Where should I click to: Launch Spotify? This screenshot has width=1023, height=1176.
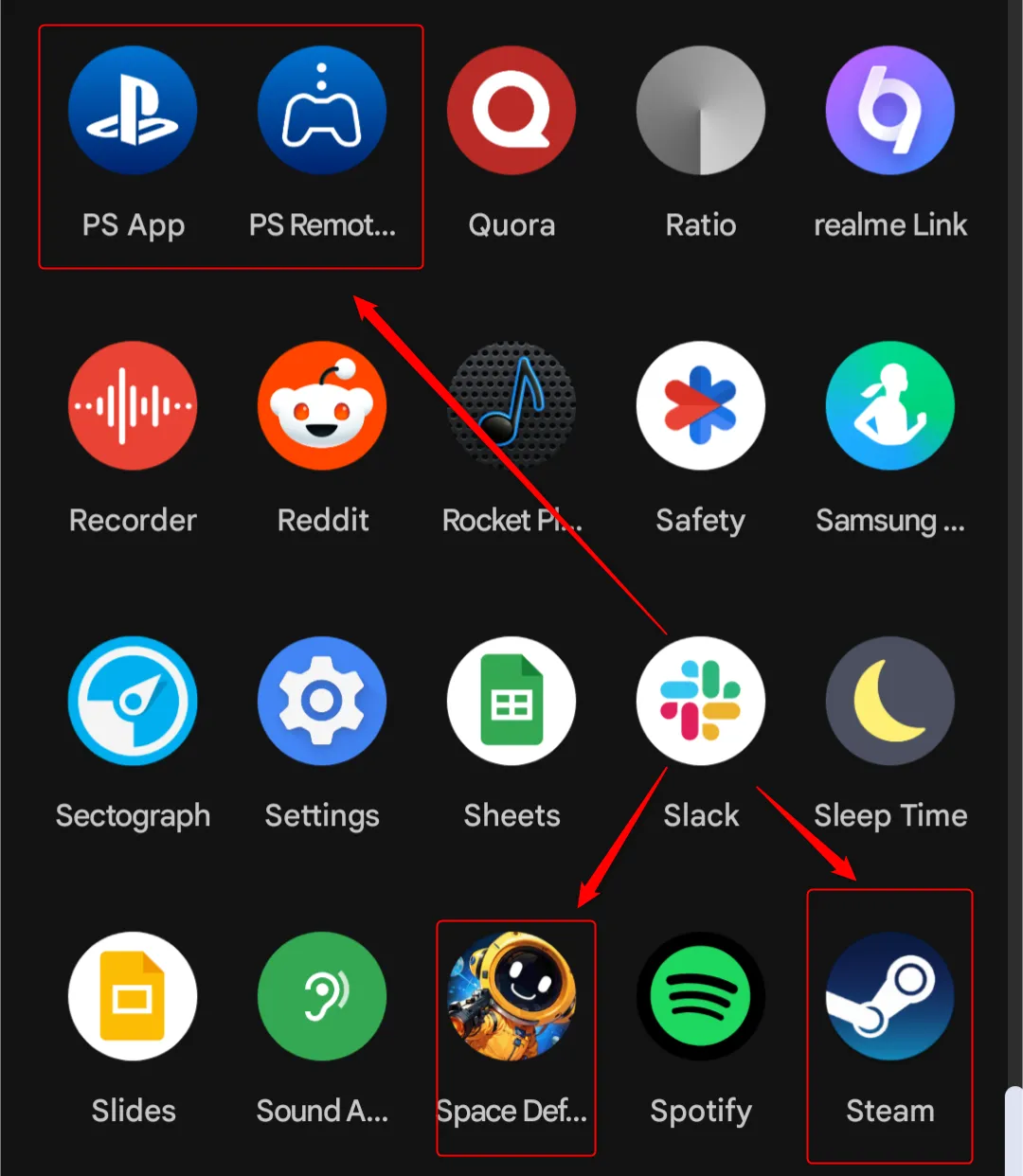[701, 997]
